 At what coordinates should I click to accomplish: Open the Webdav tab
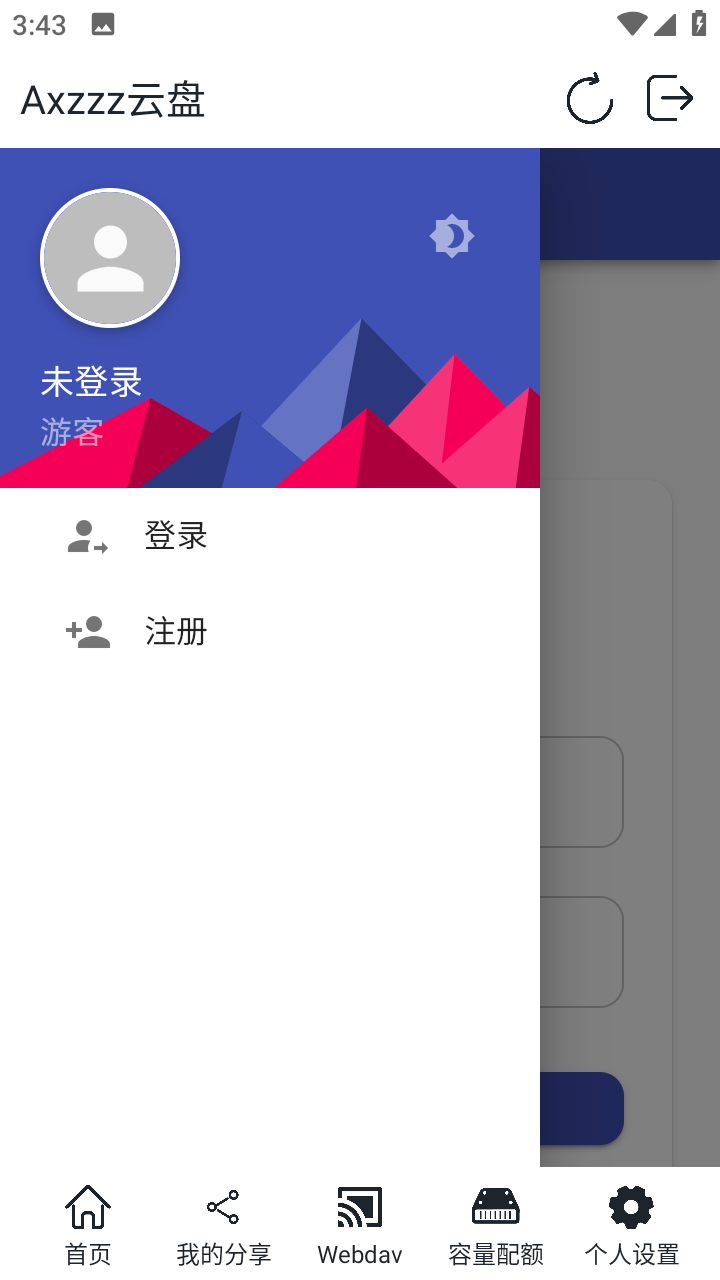pyautogui.click(x=360, y=1225)
